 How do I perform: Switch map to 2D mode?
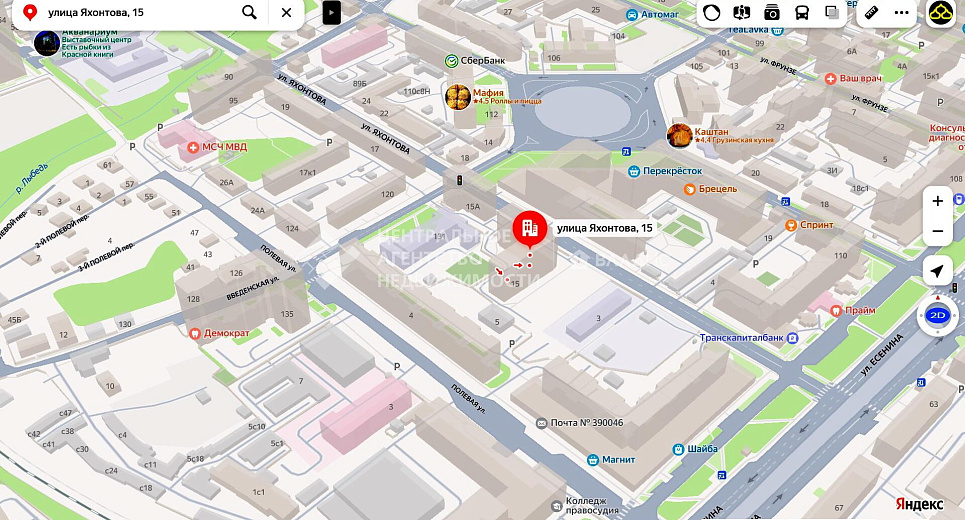point(937,315)
